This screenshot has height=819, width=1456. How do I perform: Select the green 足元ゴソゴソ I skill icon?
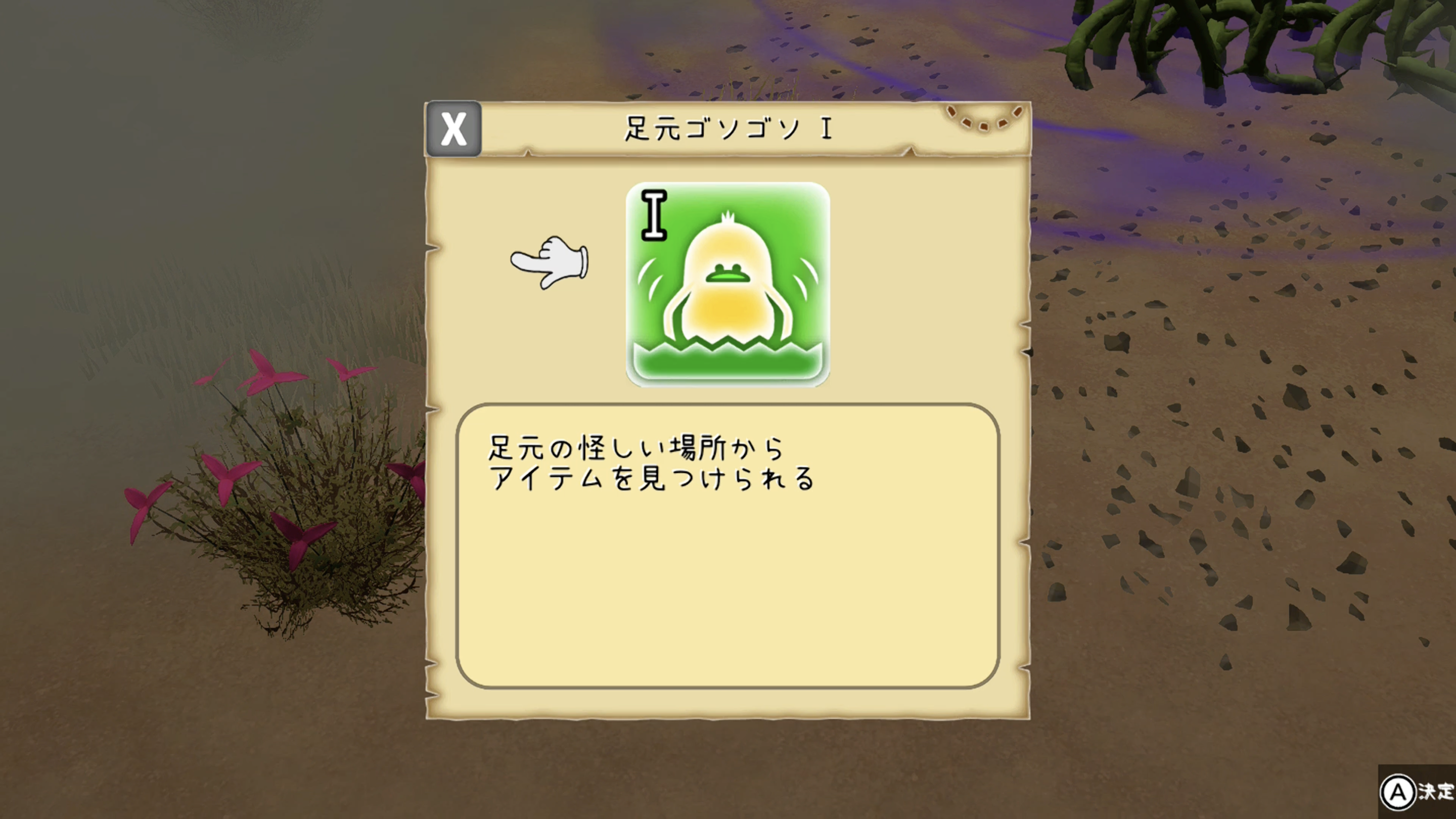[727, 284]
